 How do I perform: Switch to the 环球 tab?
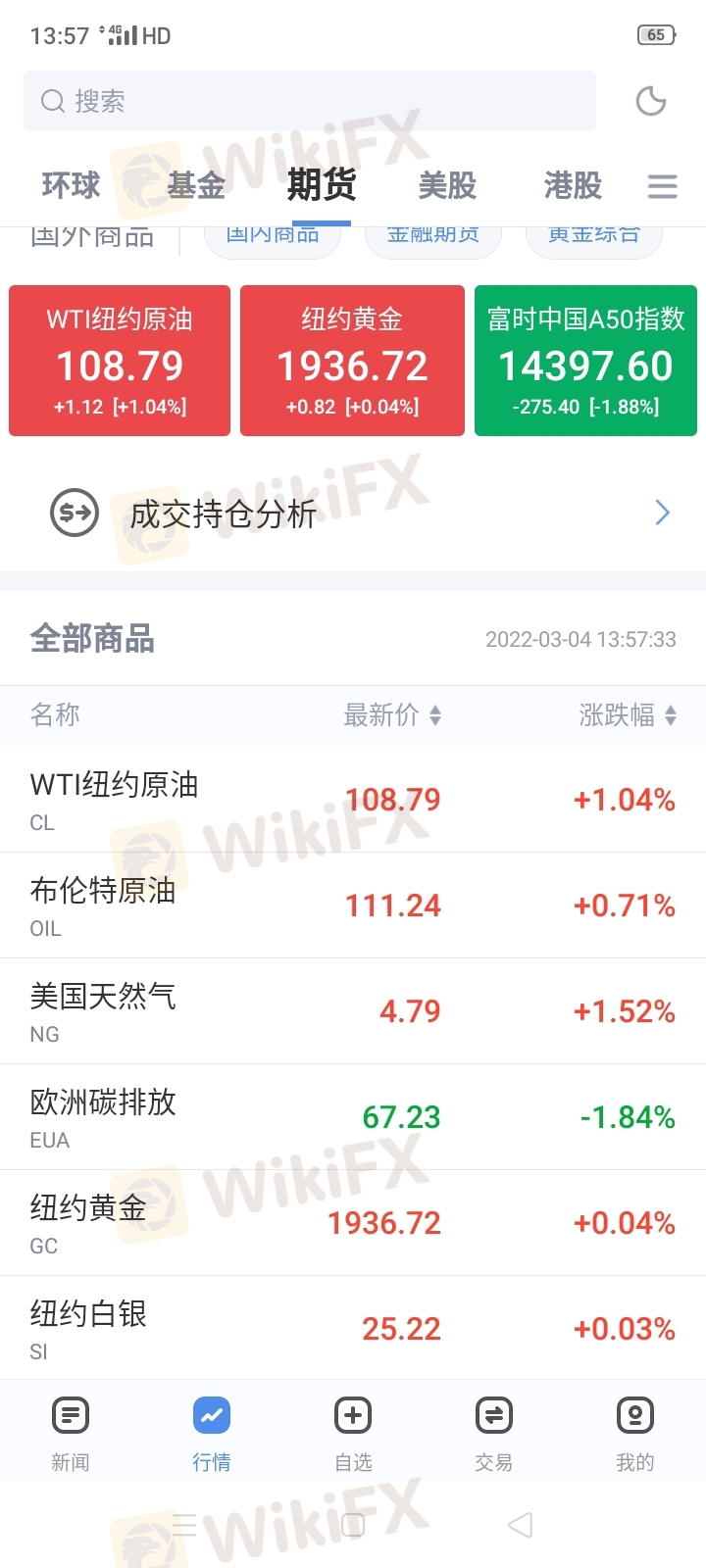71,185
